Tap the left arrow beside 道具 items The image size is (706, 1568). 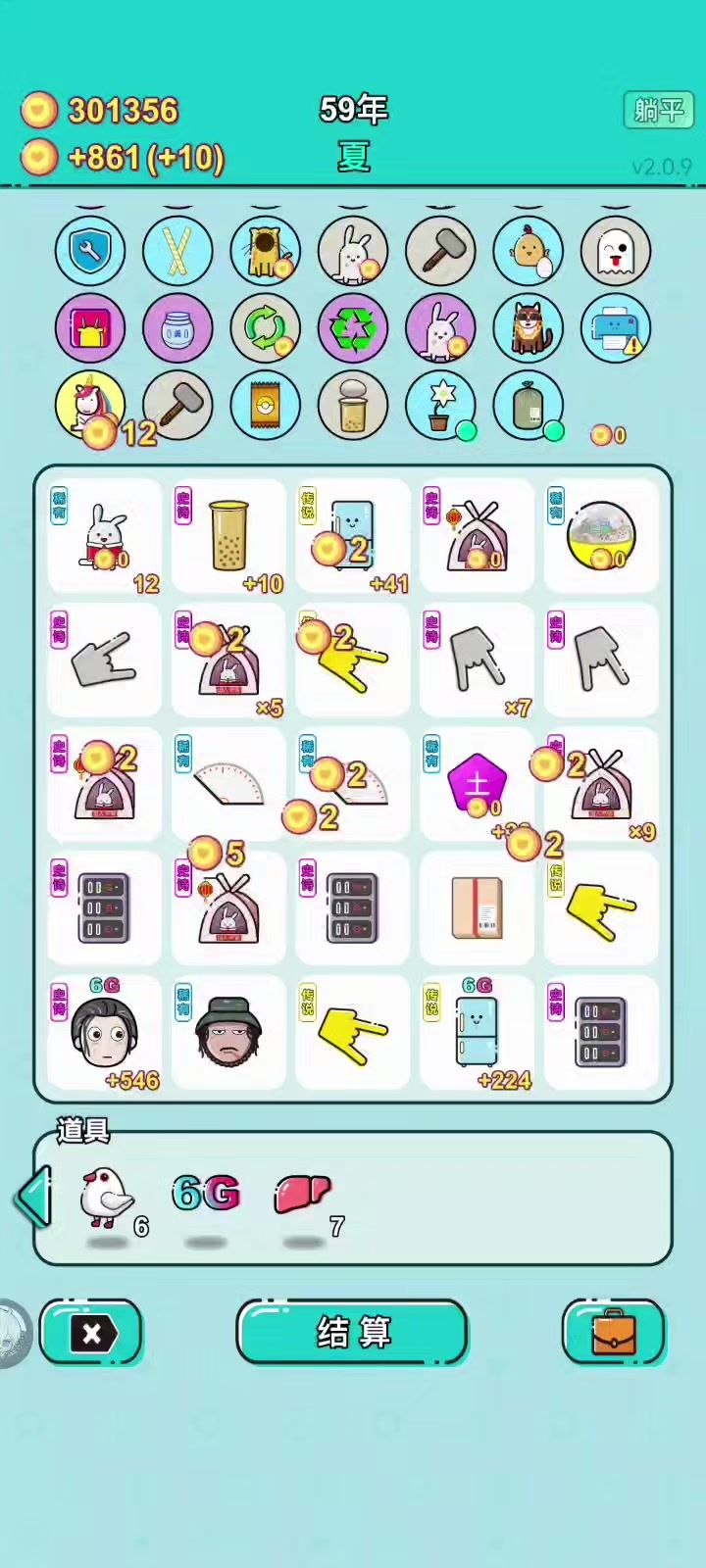click(x=33, y=1196)
